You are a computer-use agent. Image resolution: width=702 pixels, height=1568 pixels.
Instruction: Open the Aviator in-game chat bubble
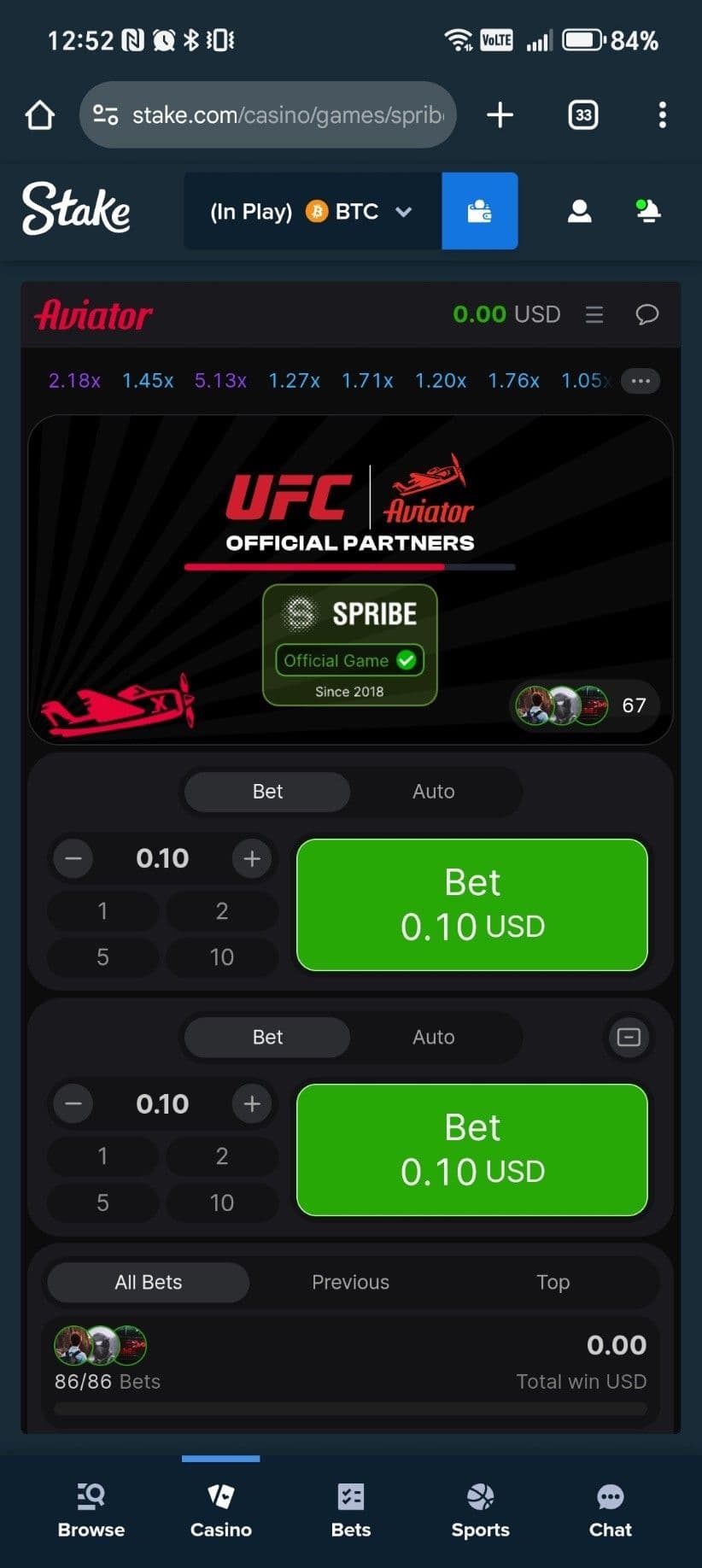click(646, 315)
